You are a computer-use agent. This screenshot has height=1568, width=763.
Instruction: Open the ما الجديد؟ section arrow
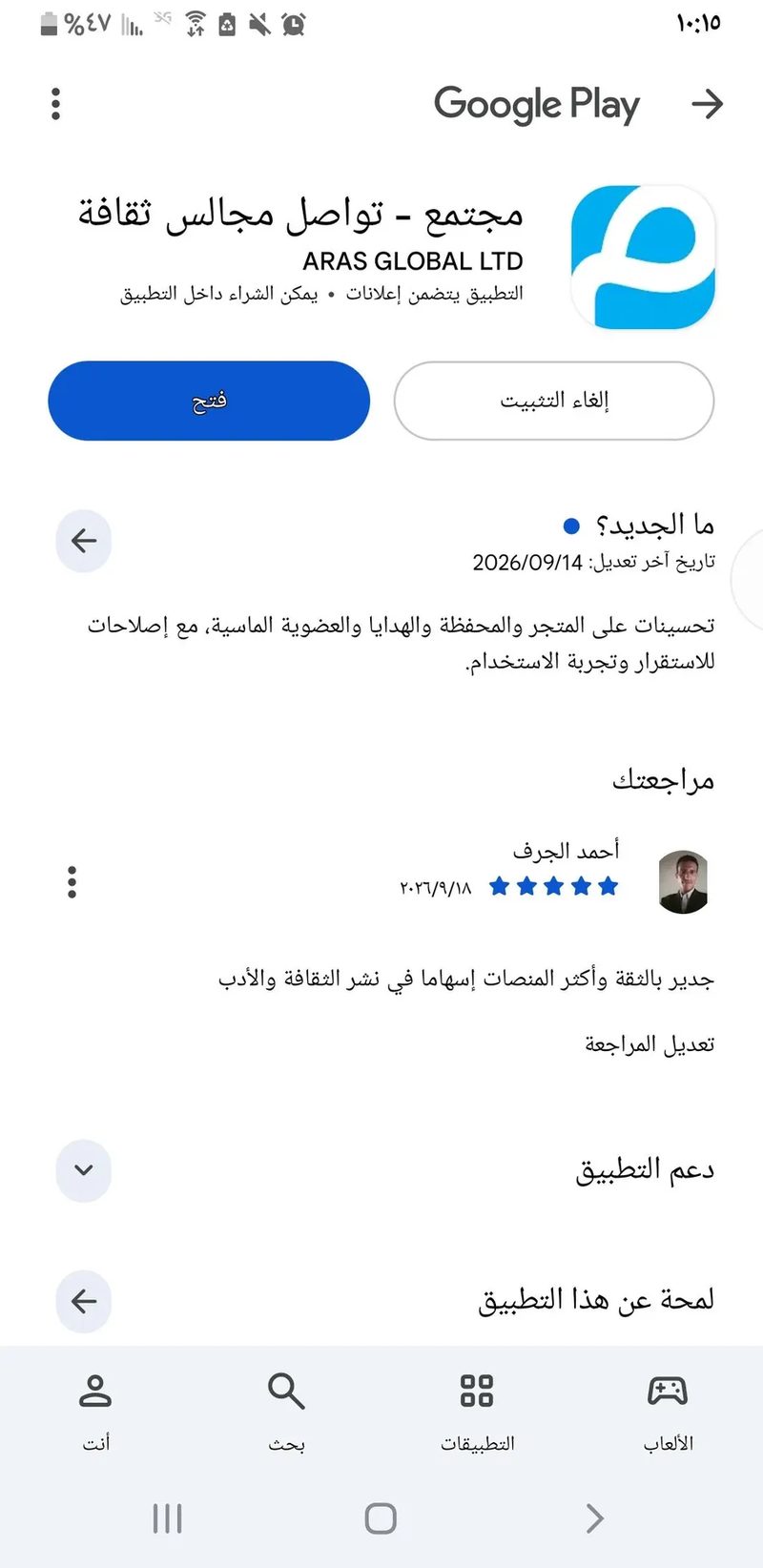click(84, 541)
